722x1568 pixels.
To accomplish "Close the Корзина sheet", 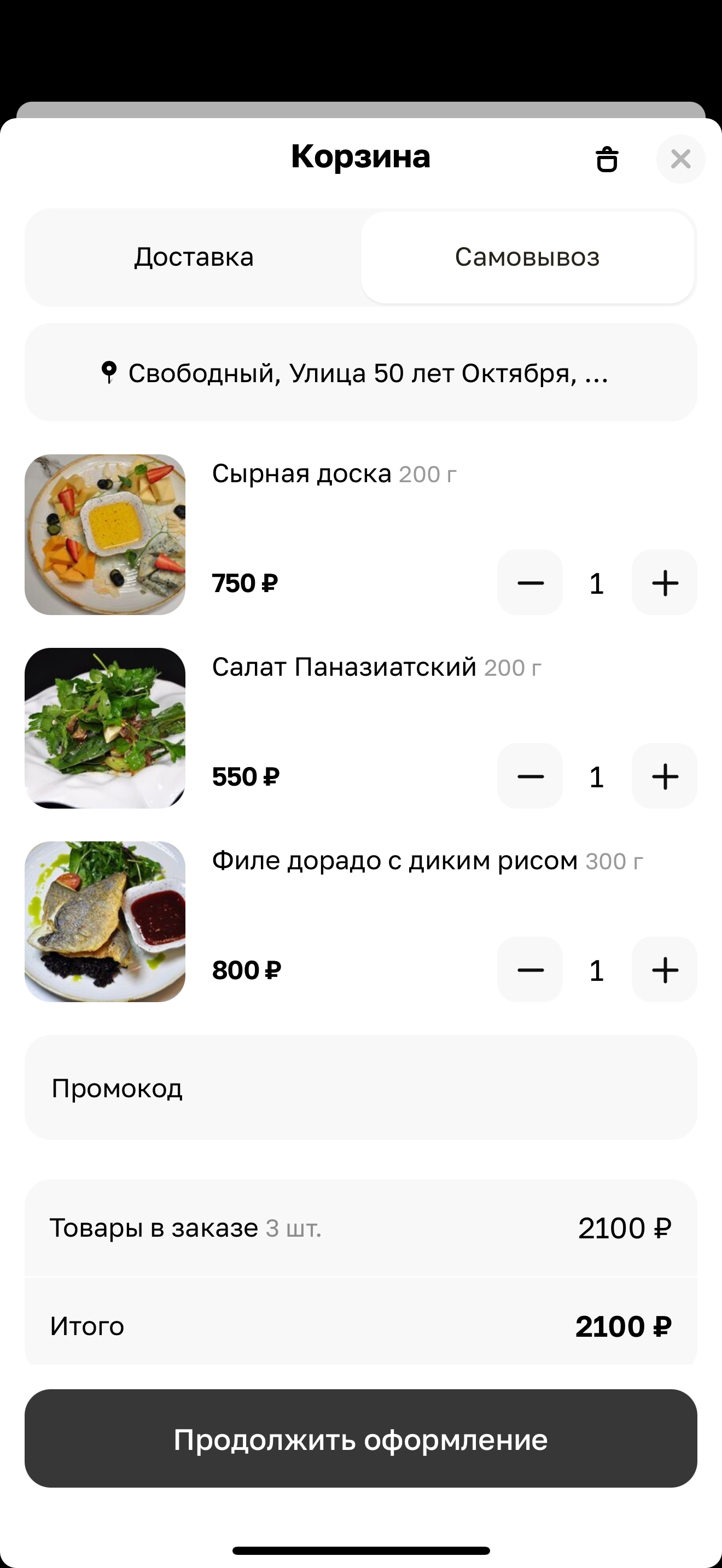I will pos(680,159).
